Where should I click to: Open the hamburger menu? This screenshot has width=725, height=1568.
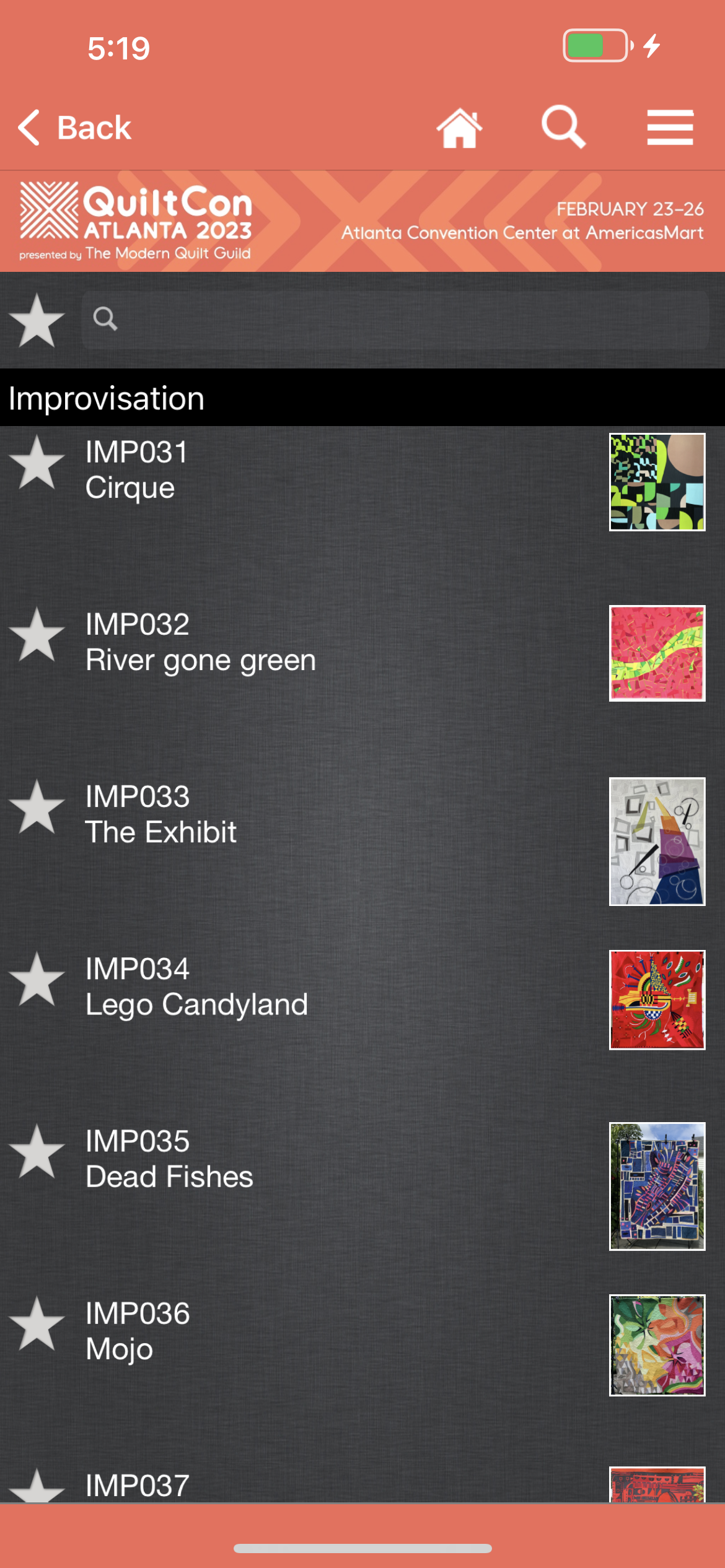pos(670,128)
